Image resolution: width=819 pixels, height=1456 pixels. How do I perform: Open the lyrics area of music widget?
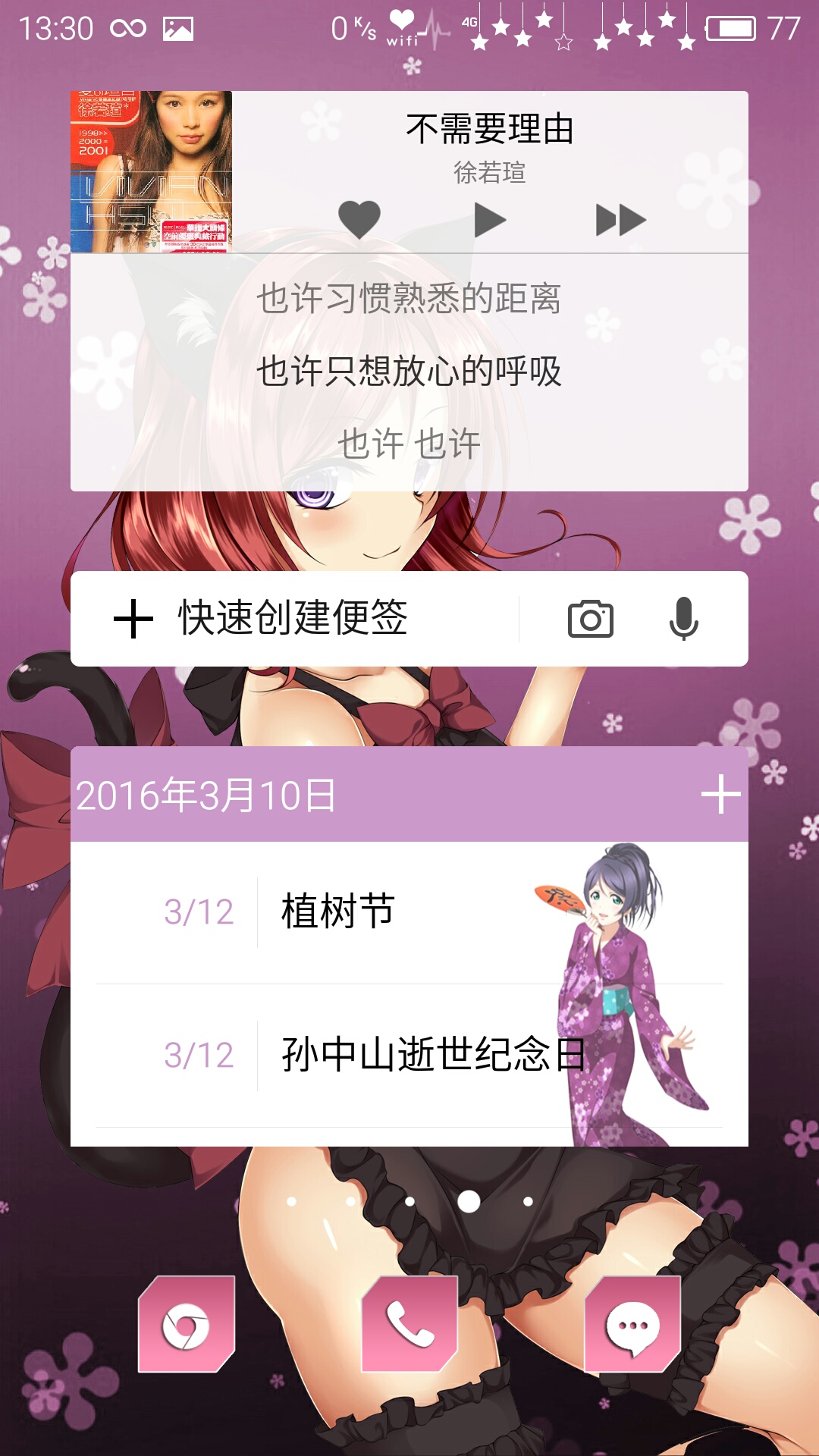pyautogui.click(x=409, y=372)
